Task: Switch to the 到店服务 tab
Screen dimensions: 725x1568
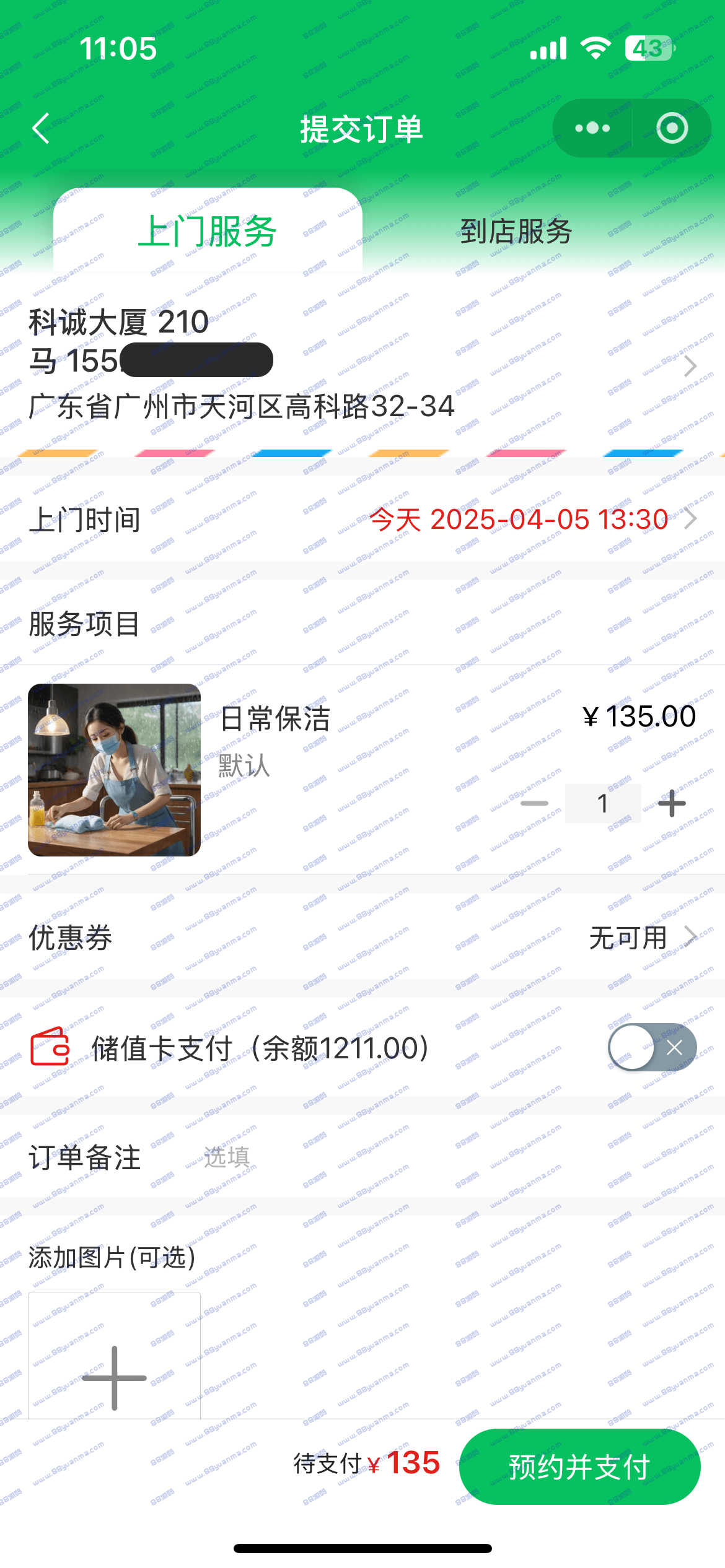Action: pyautogui.click(x=516, y=232)
